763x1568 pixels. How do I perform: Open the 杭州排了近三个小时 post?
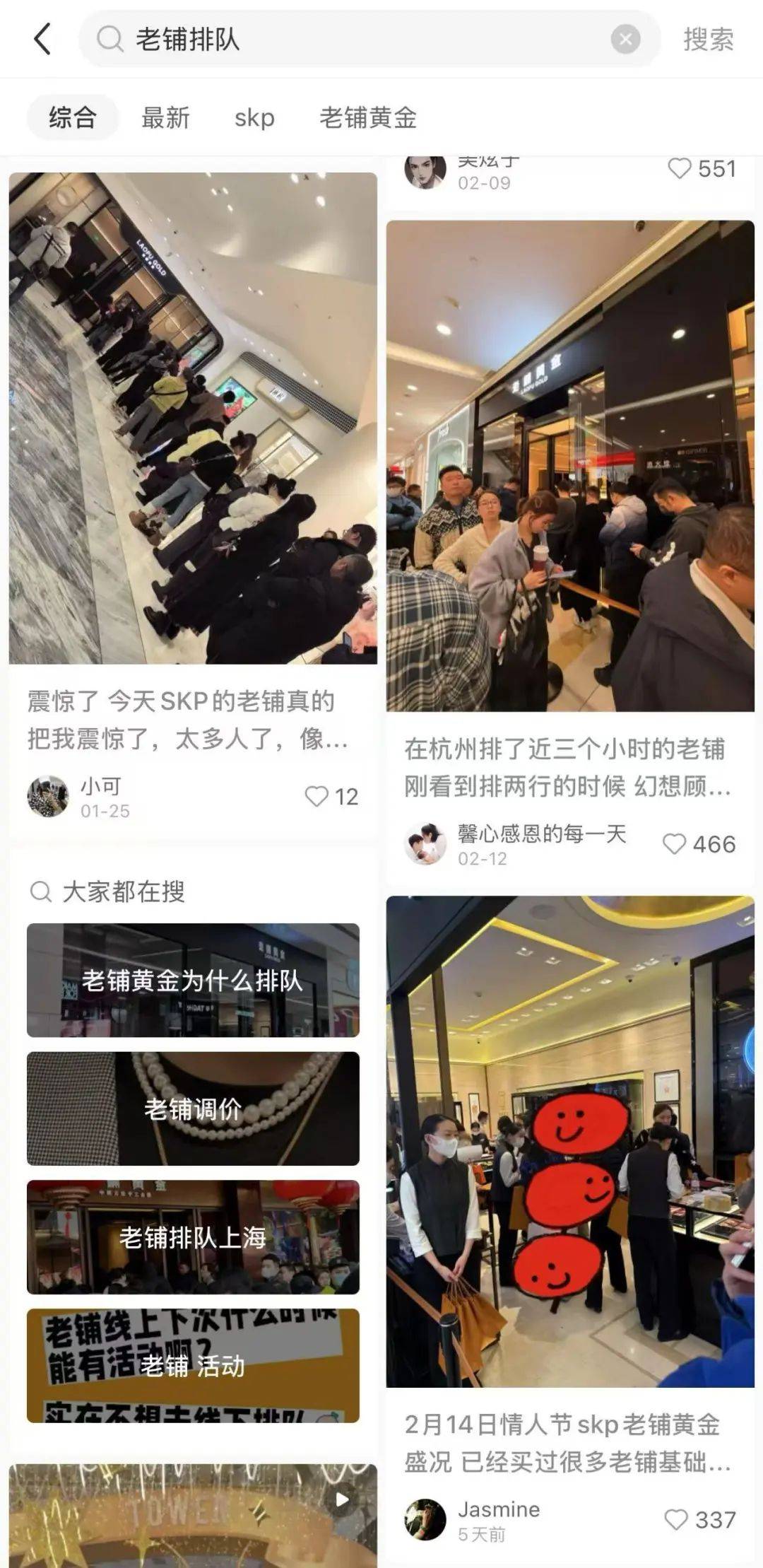569,467
